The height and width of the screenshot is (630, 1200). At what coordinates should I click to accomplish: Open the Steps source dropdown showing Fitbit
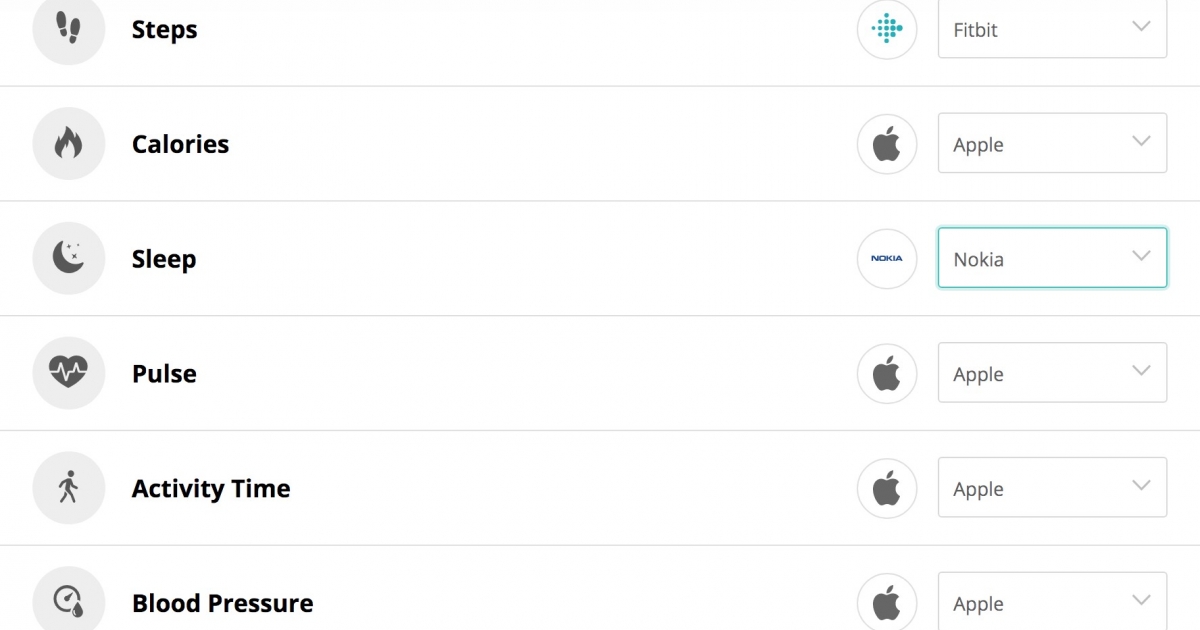pos(1052,29)
